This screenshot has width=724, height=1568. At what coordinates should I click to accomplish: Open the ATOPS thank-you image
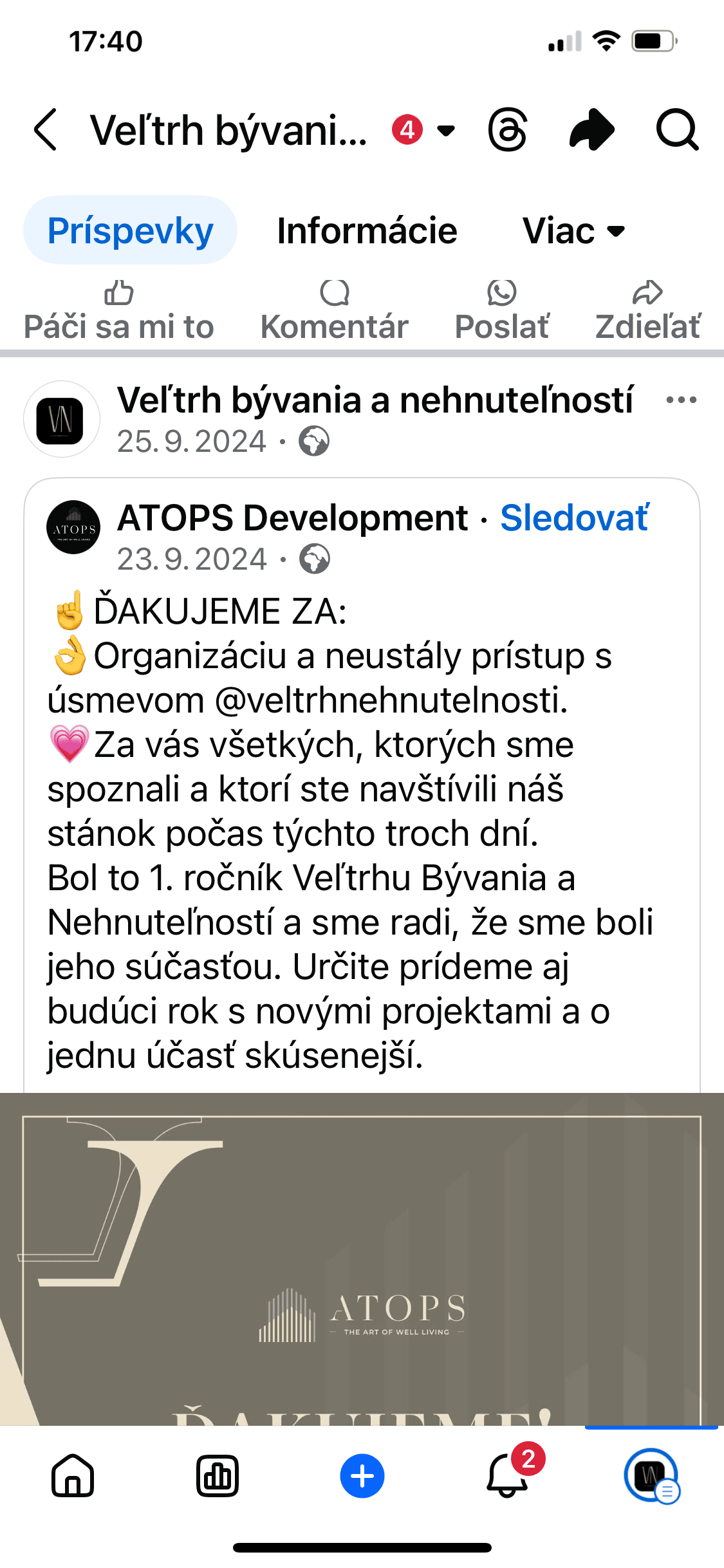tap(362, 1259)
